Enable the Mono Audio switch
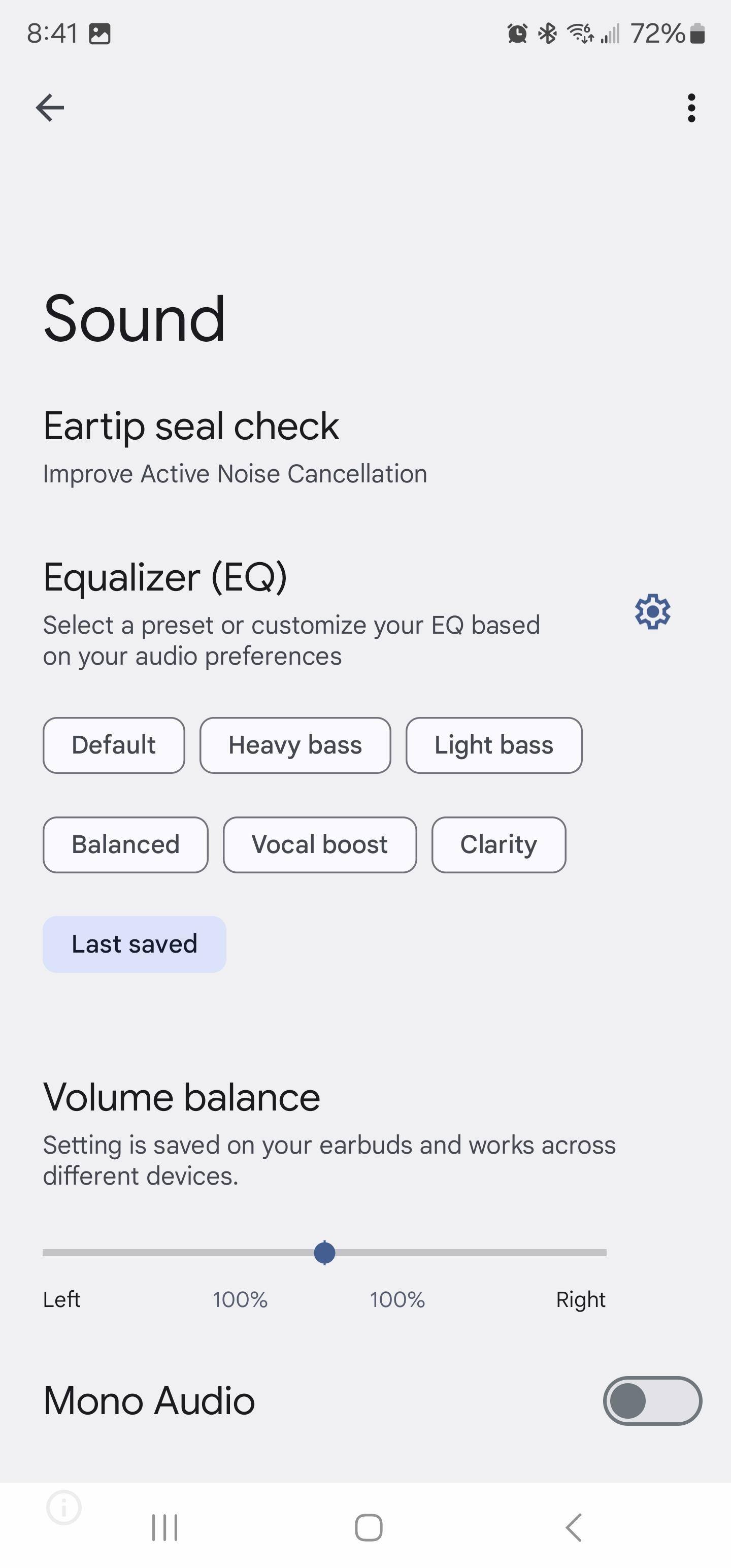 click(x=652, y=1400)
